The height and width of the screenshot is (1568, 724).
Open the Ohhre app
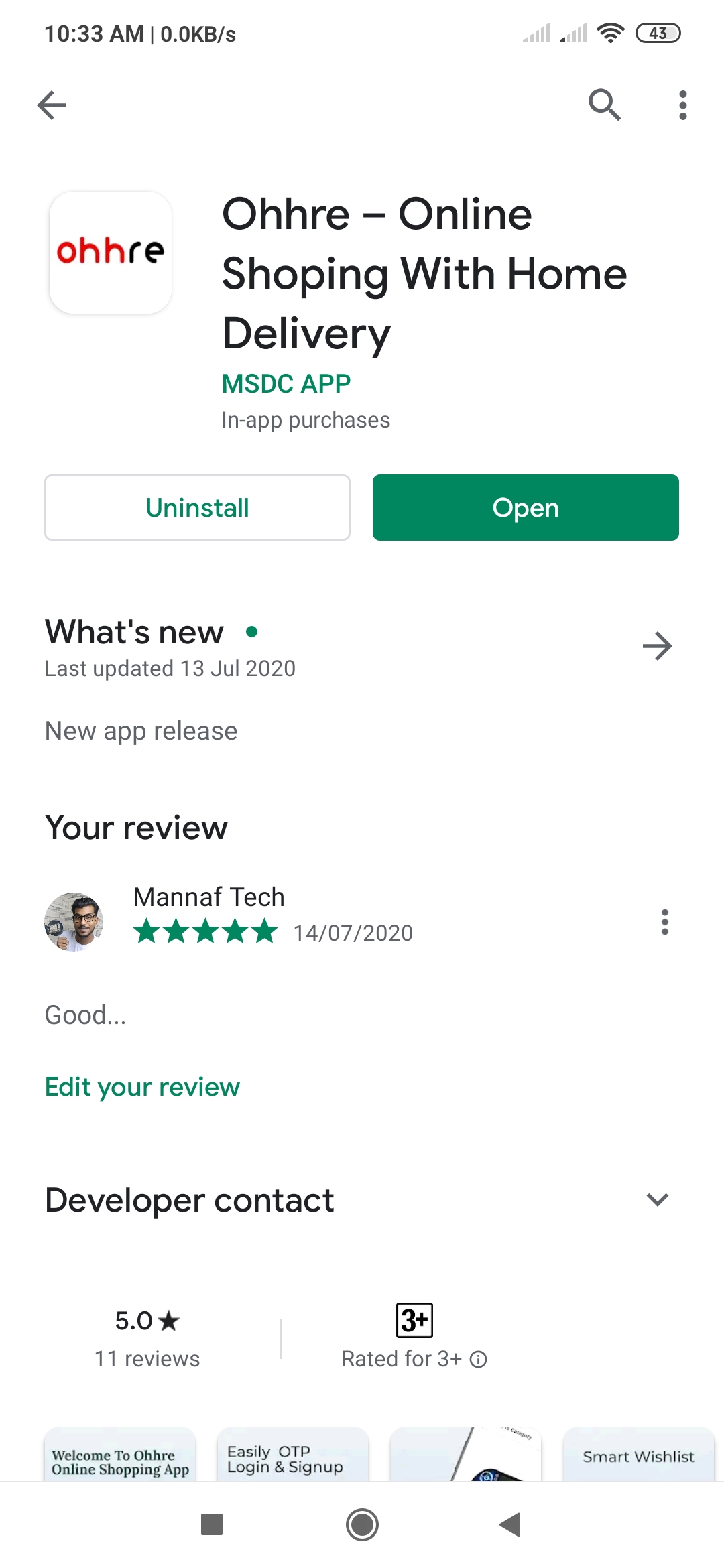coord(526,508)
